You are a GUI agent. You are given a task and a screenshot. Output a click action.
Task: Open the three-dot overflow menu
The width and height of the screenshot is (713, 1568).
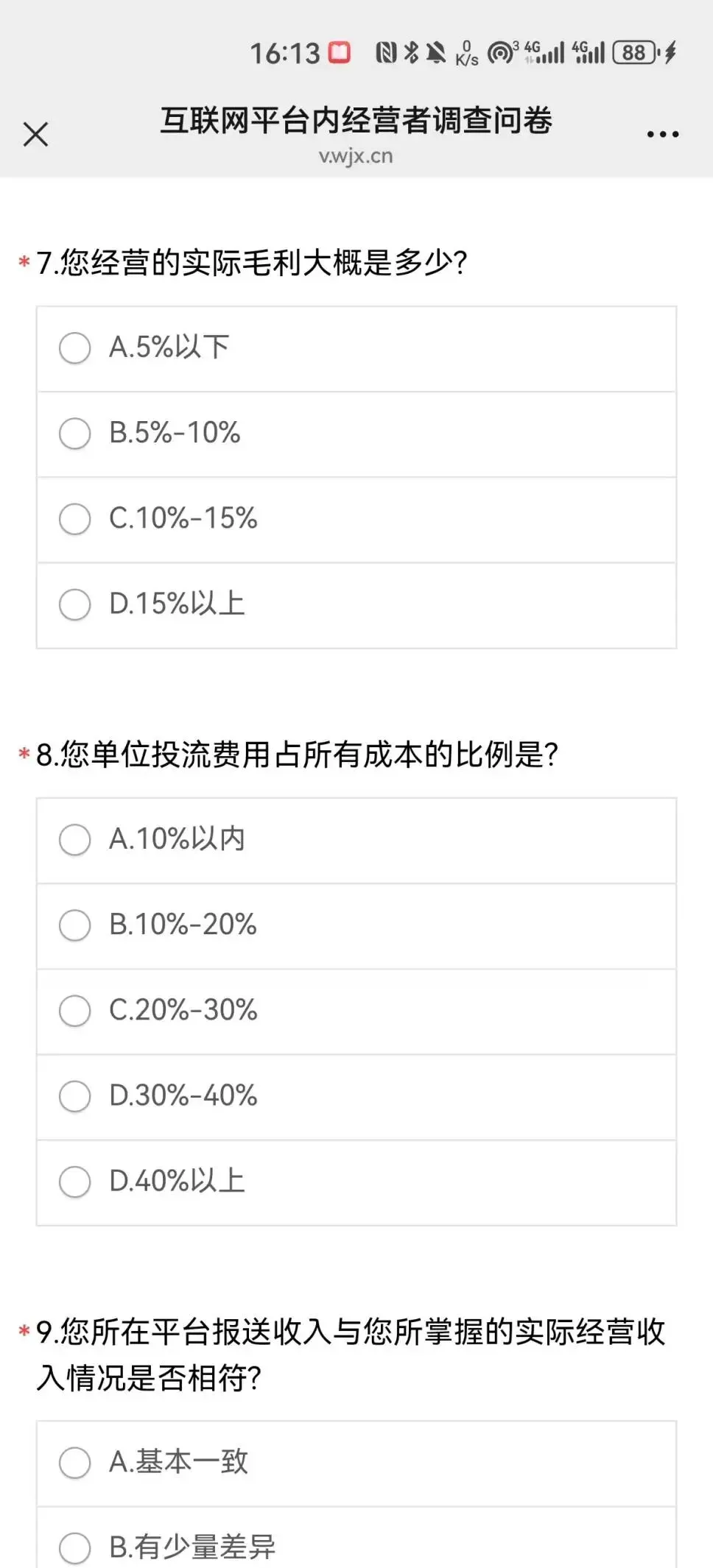pos(662,135)
